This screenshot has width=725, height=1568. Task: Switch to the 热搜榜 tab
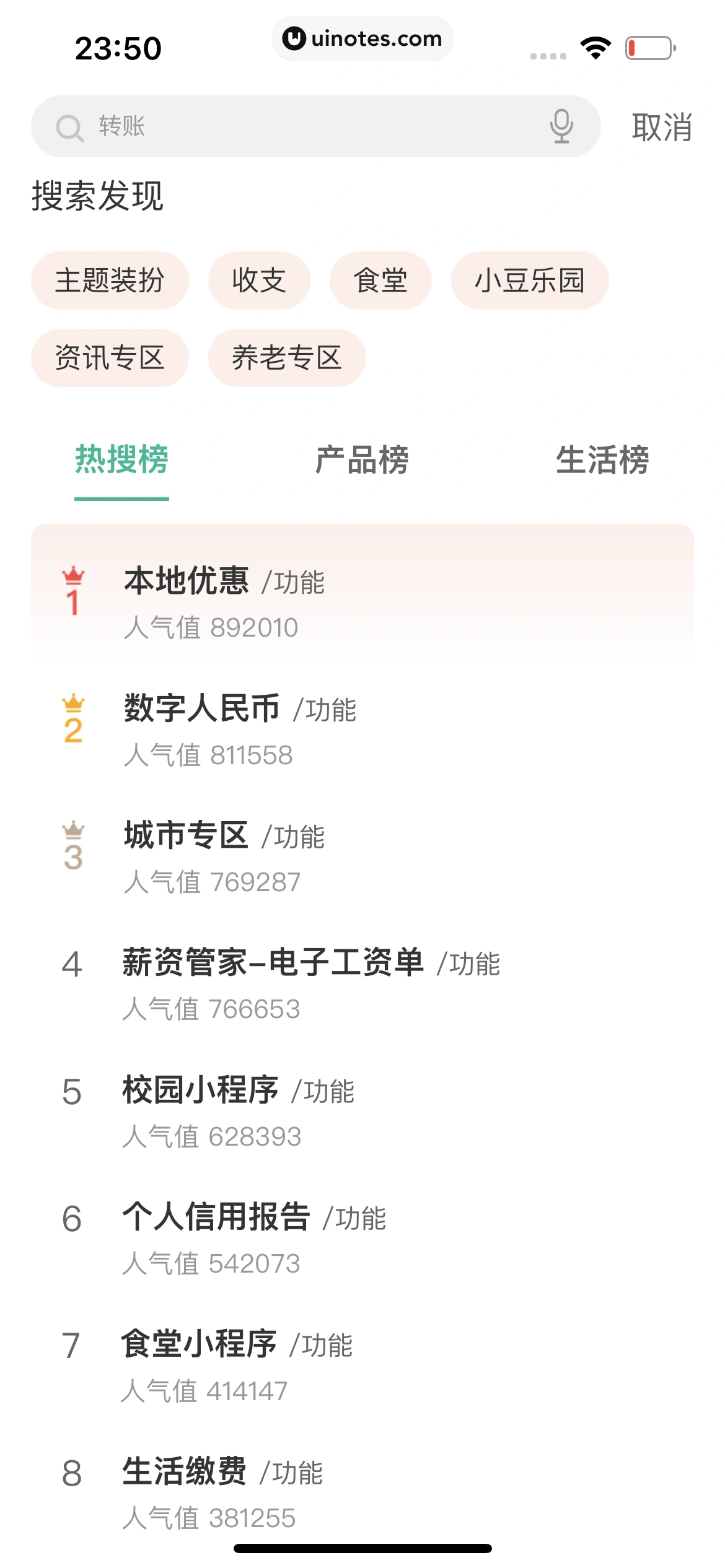pos(121,460)
